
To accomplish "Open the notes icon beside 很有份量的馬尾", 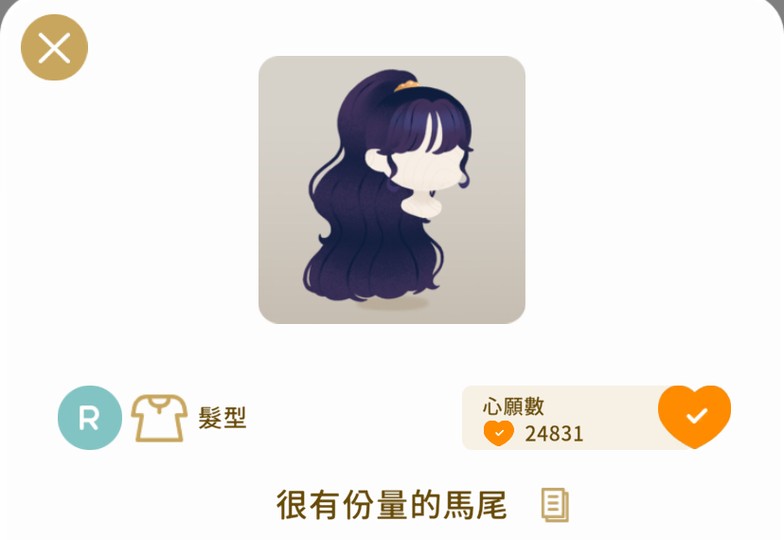I will click(555, 505).
